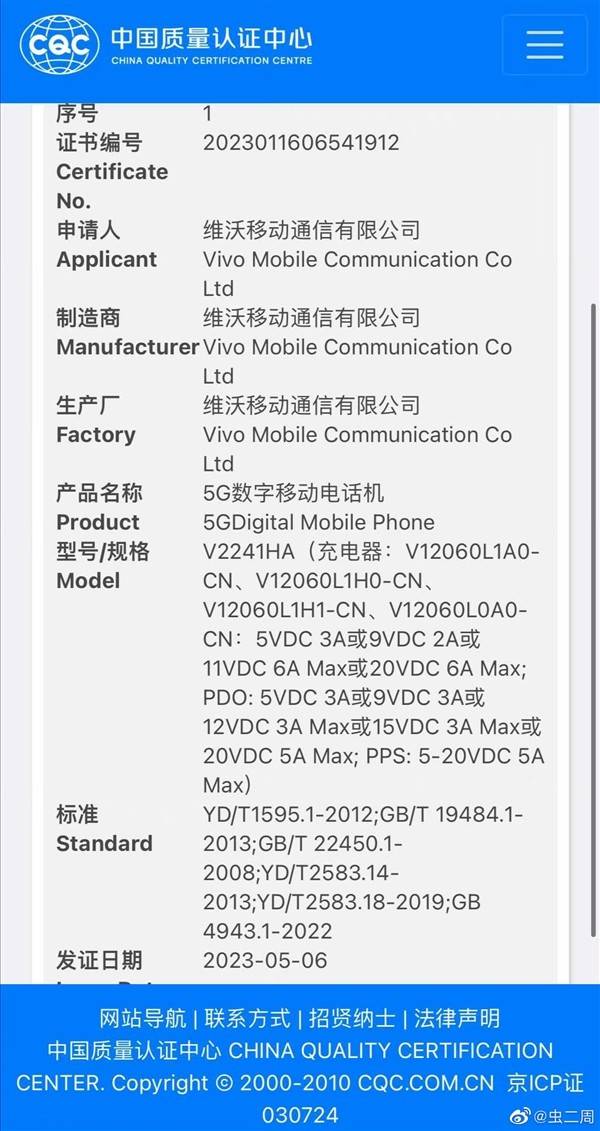600x1131 pixels.
Task: Open the 网站导航 footer link
Action: (x=143, y=1018)
